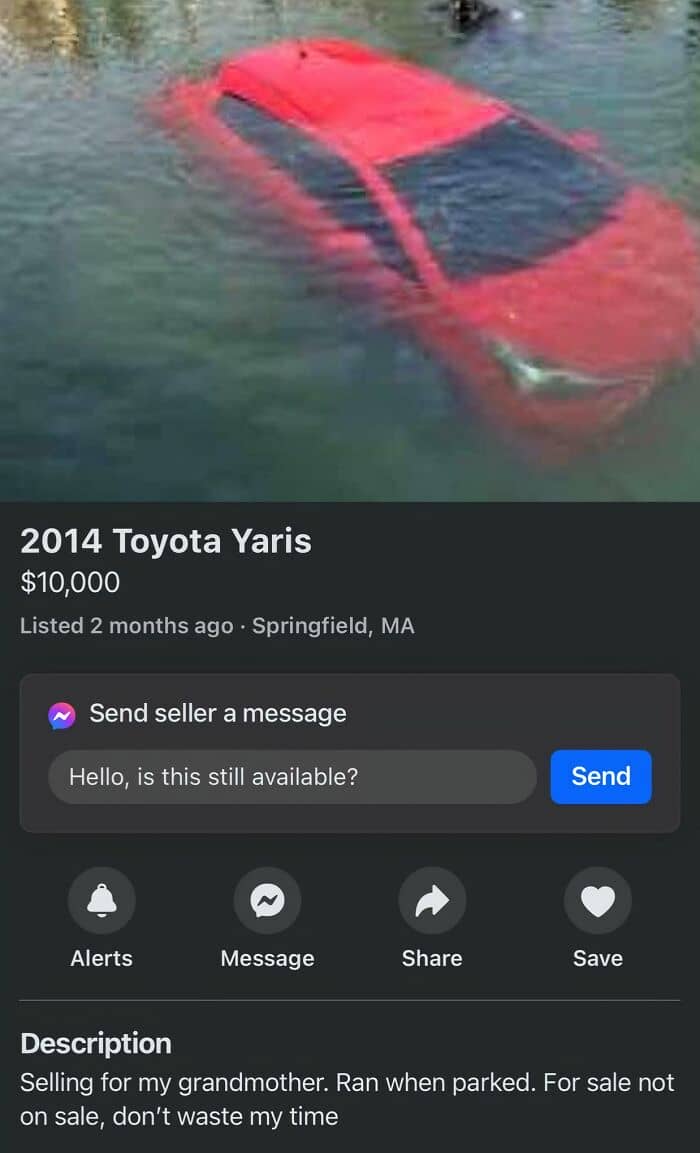Open the submerged red car photo
This screenshot has height=1153, width=700.
coord(350,251)
